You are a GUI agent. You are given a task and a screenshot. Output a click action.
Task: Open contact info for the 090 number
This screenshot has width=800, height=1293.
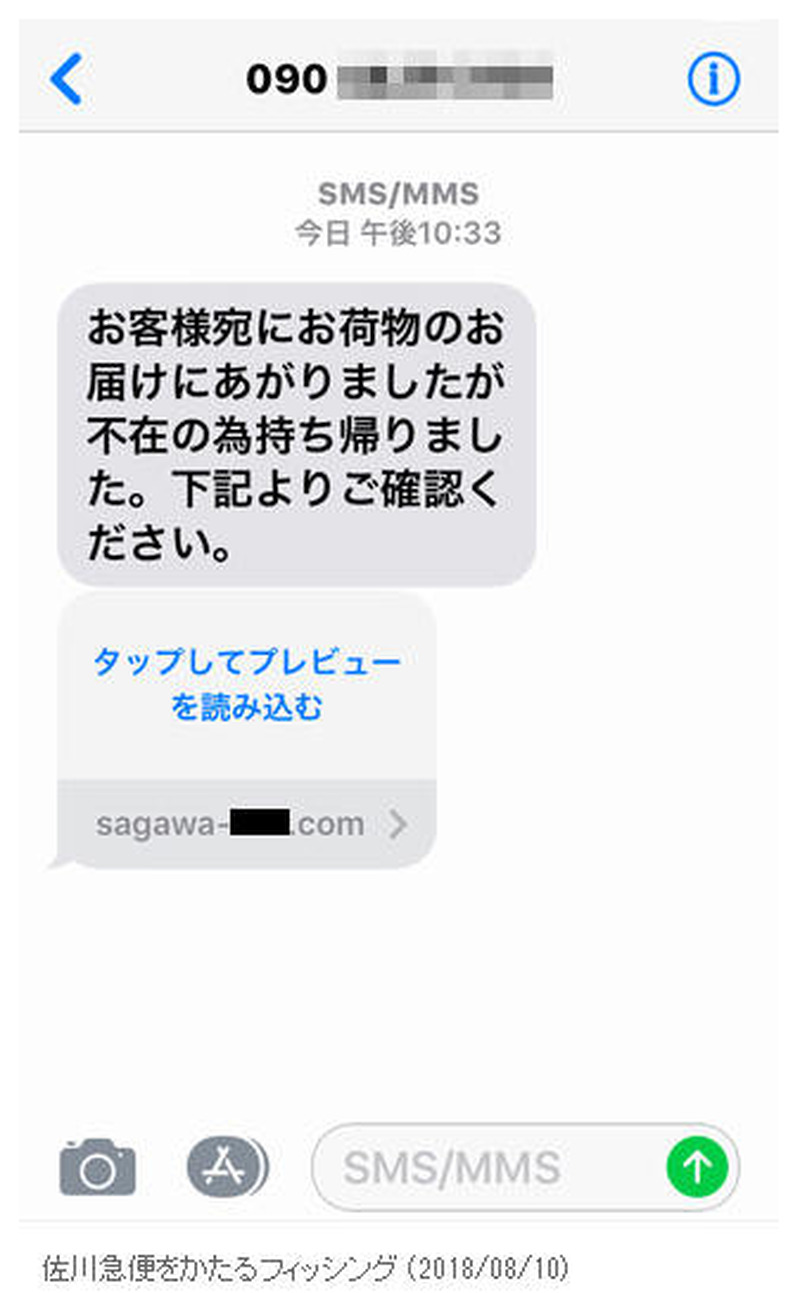click(713, 78)
